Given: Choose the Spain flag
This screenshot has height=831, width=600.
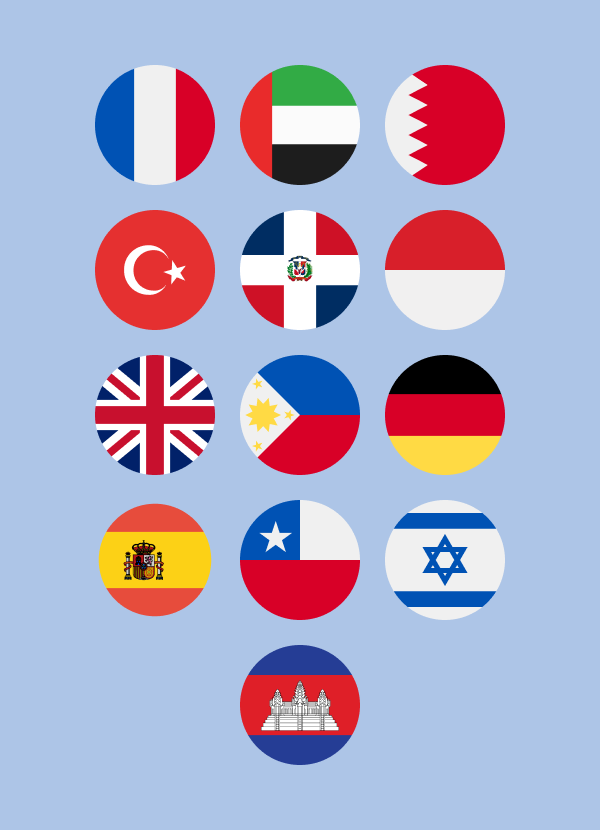Looking at the screenshot, I should pos(155,560).
